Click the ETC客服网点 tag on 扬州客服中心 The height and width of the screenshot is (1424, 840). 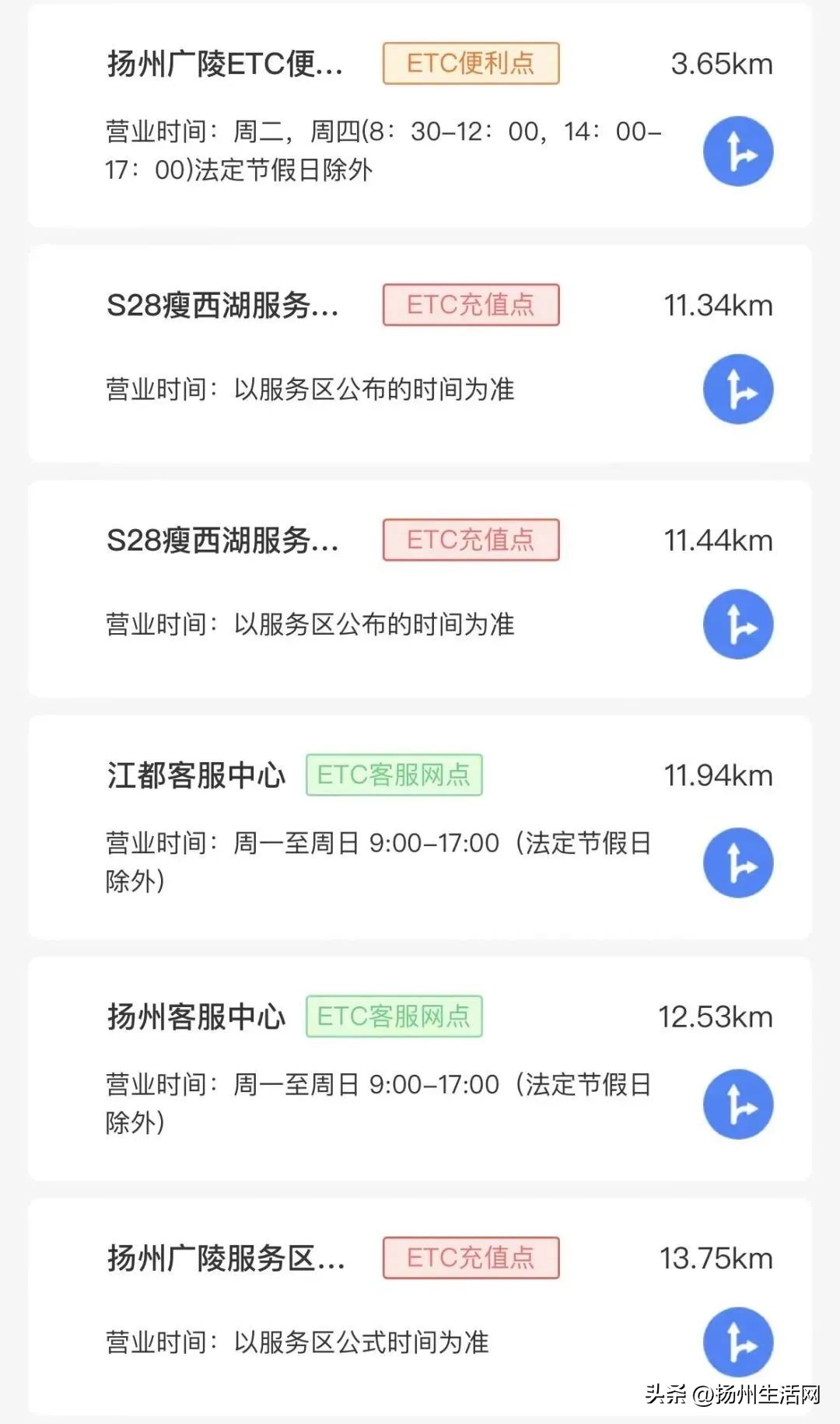tap(393, 1015)
